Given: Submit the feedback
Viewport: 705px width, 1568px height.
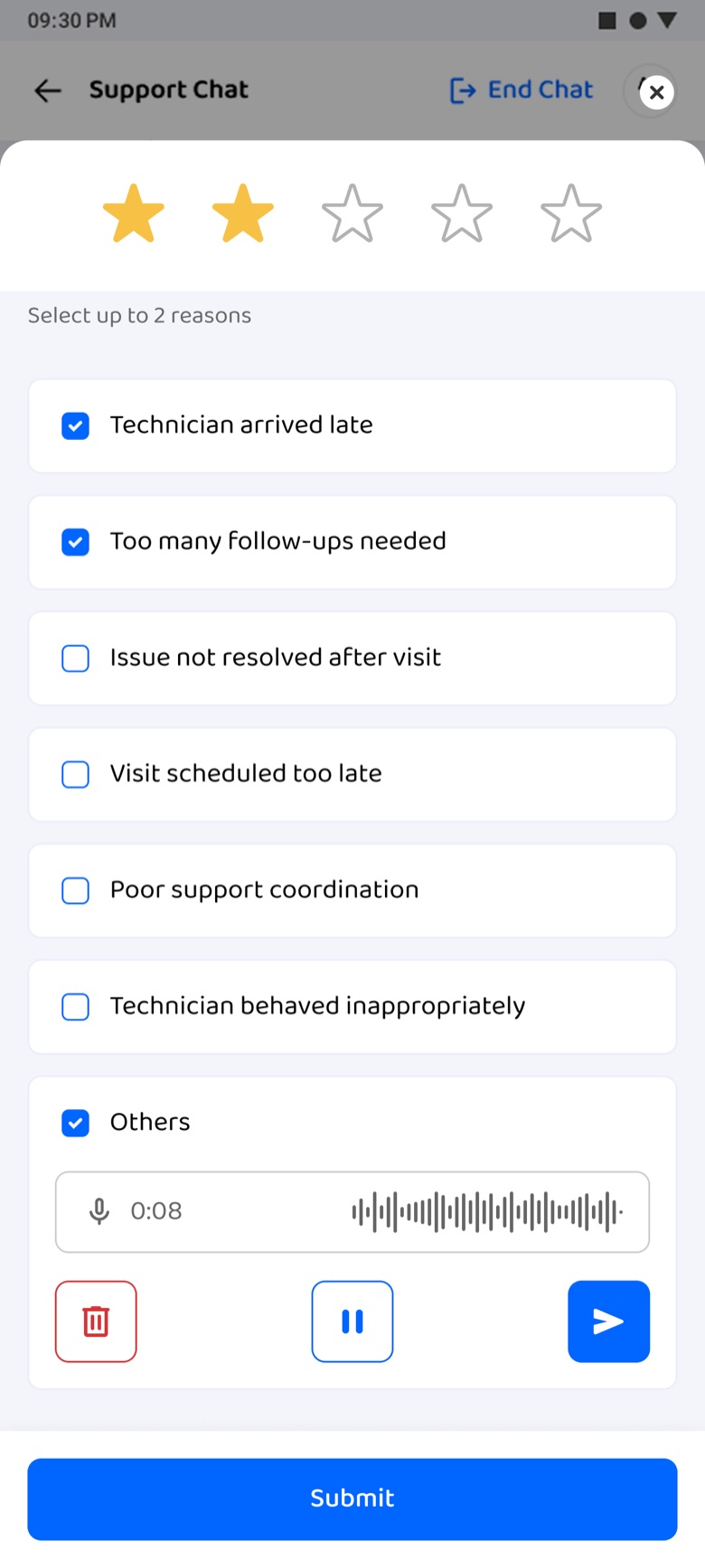Looking at the screenshot, I should 352,1499.
